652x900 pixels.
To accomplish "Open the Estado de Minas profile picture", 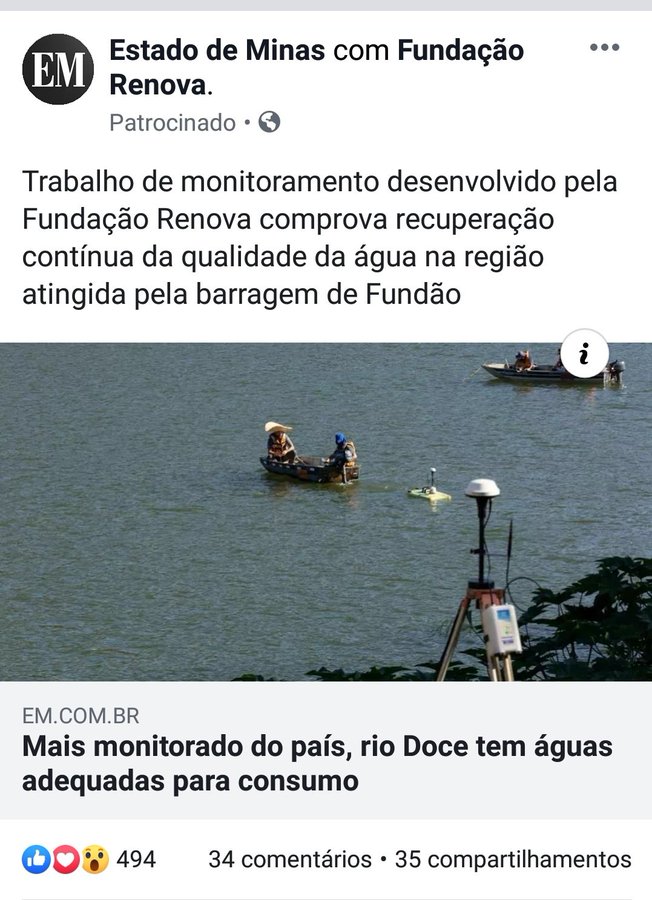I will coord(58,69).
